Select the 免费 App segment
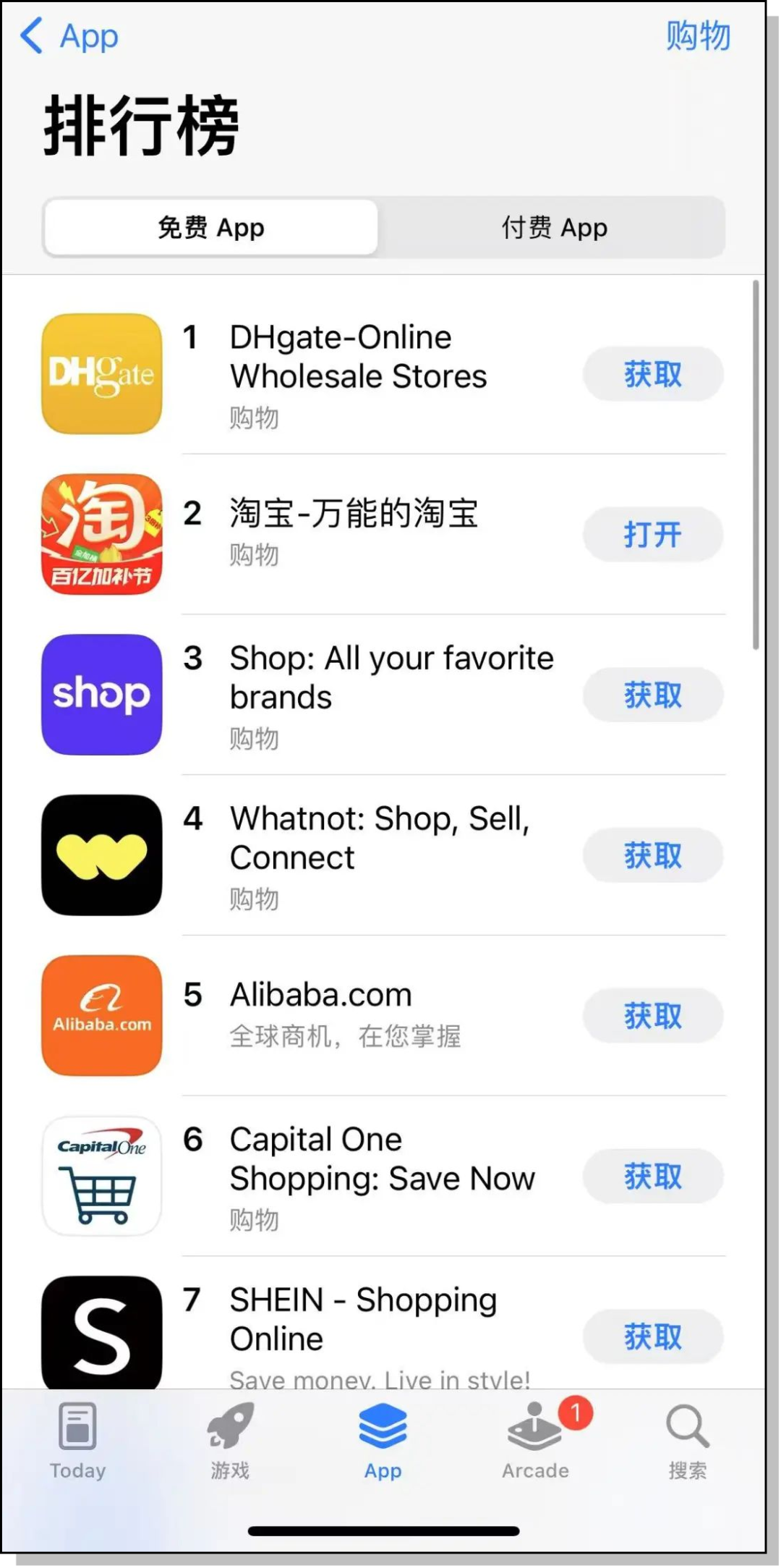This screenshot has width=781, height=1568. (210, 227)
